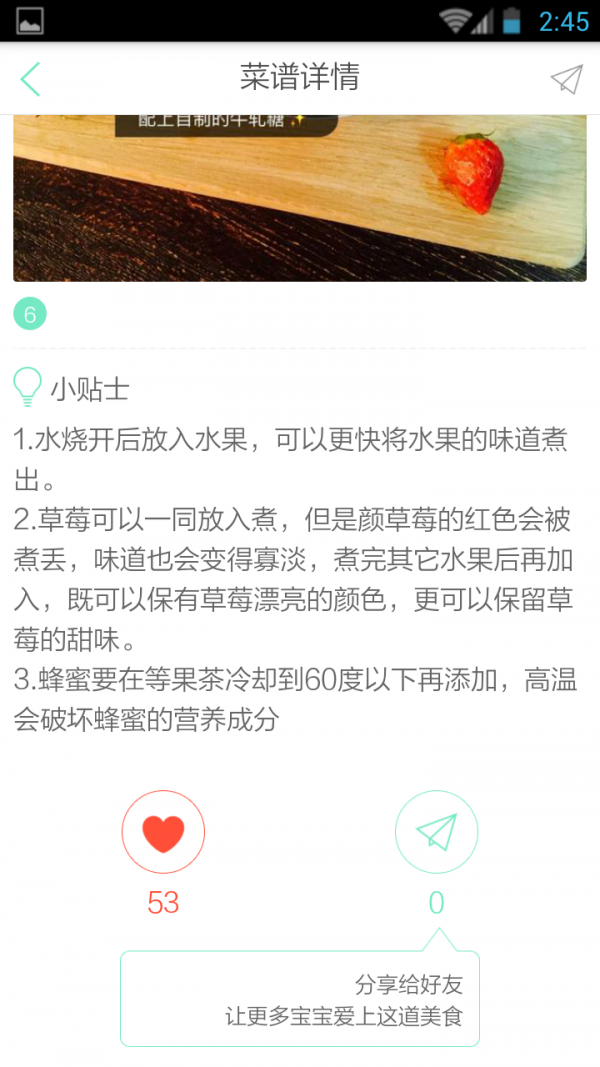This screenshot has width=600, height=1067.
Task: Go back from the 菜谱详情 page
Action: point(31,78)
